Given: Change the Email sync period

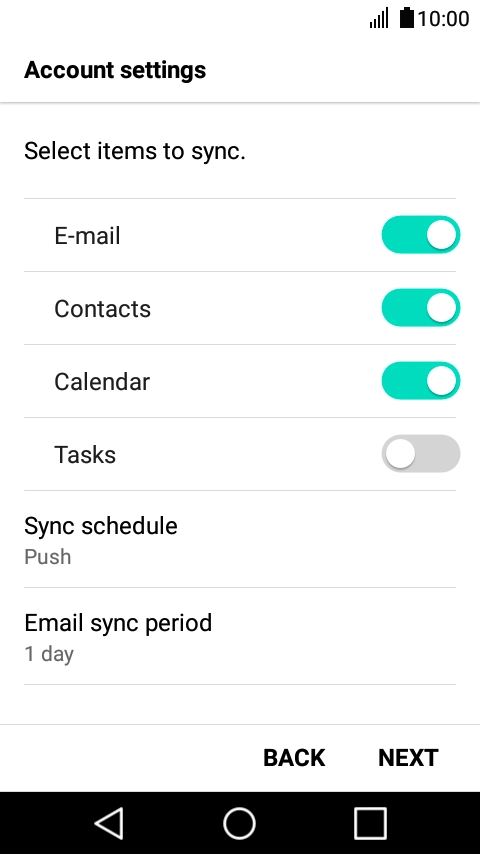Looking at the screenshot, I should [x=240, y=636].
